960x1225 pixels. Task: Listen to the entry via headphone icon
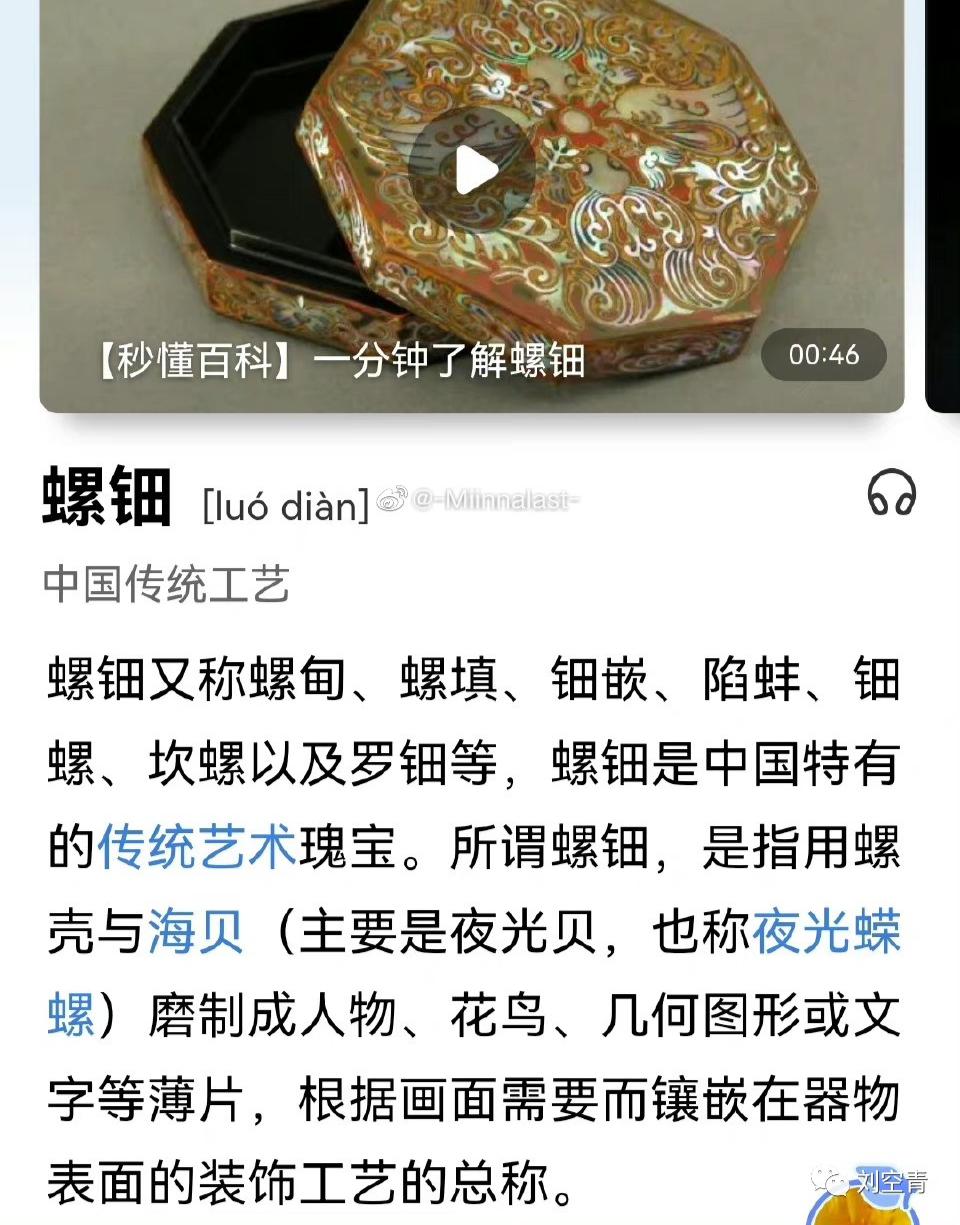pyautogui.click(x=891, y=494)
